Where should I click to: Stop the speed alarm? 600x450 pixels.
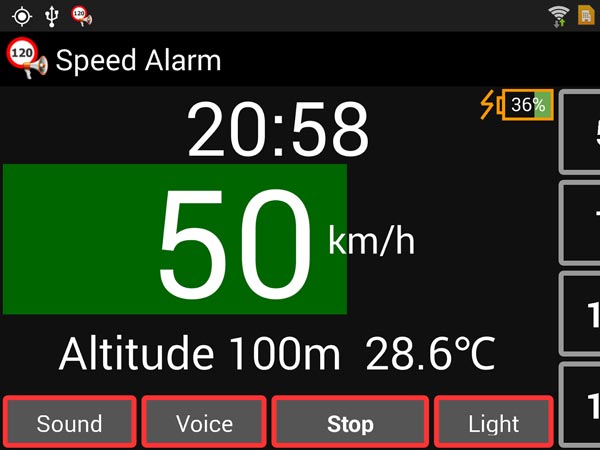pos(350,423)
